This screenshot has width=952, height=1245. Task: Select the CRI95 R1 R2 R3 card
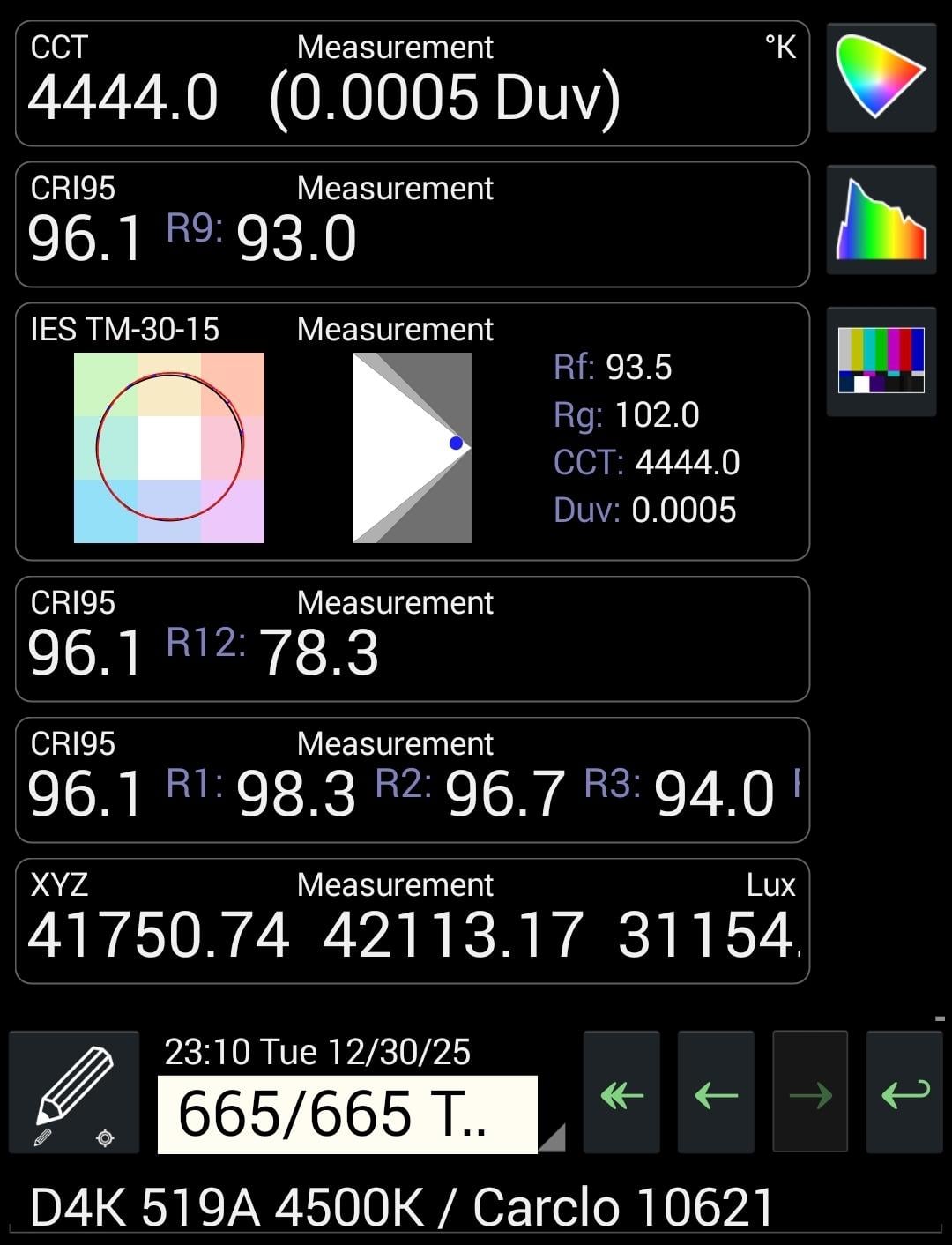[x=413, y=780]
